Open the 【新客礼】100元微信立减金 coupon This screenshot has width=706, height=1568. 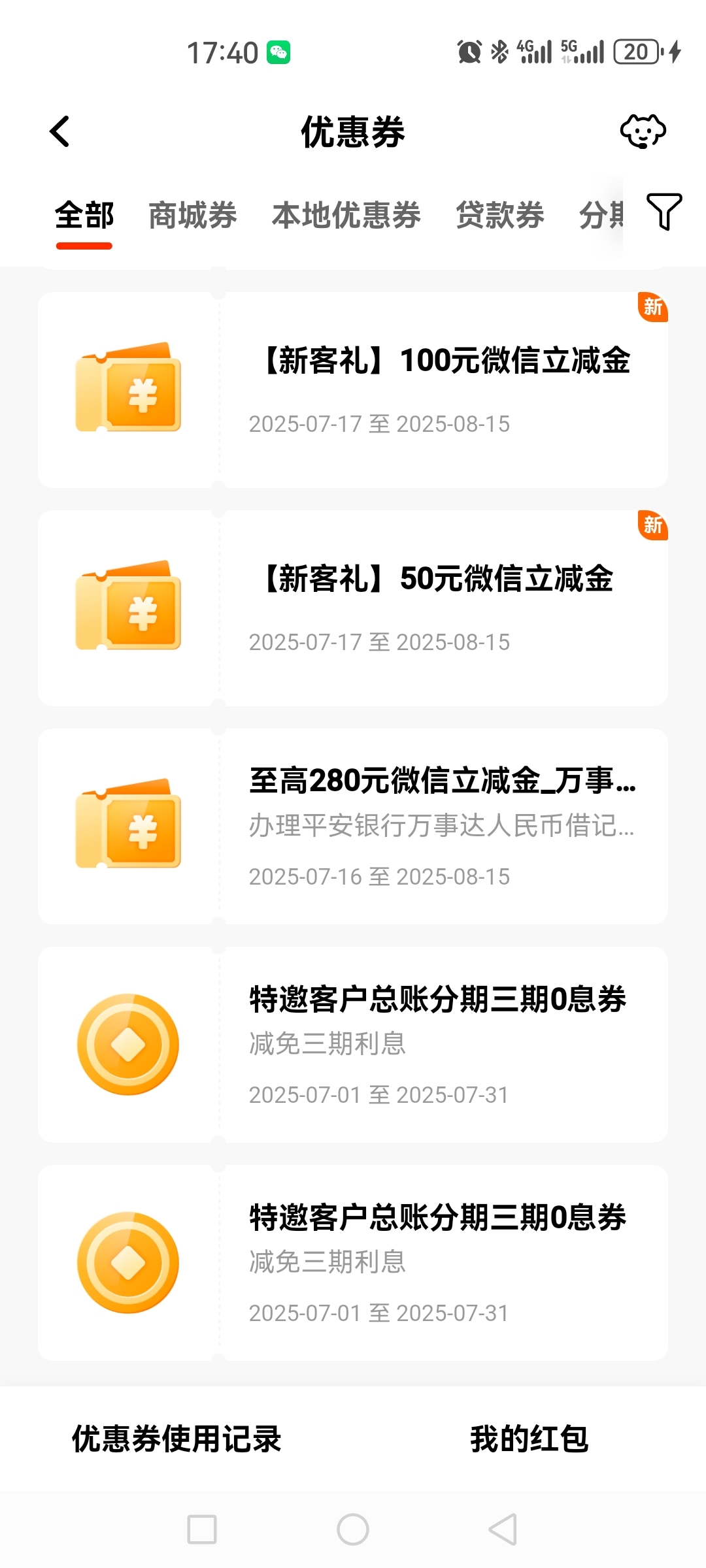[x=353, y=390]
